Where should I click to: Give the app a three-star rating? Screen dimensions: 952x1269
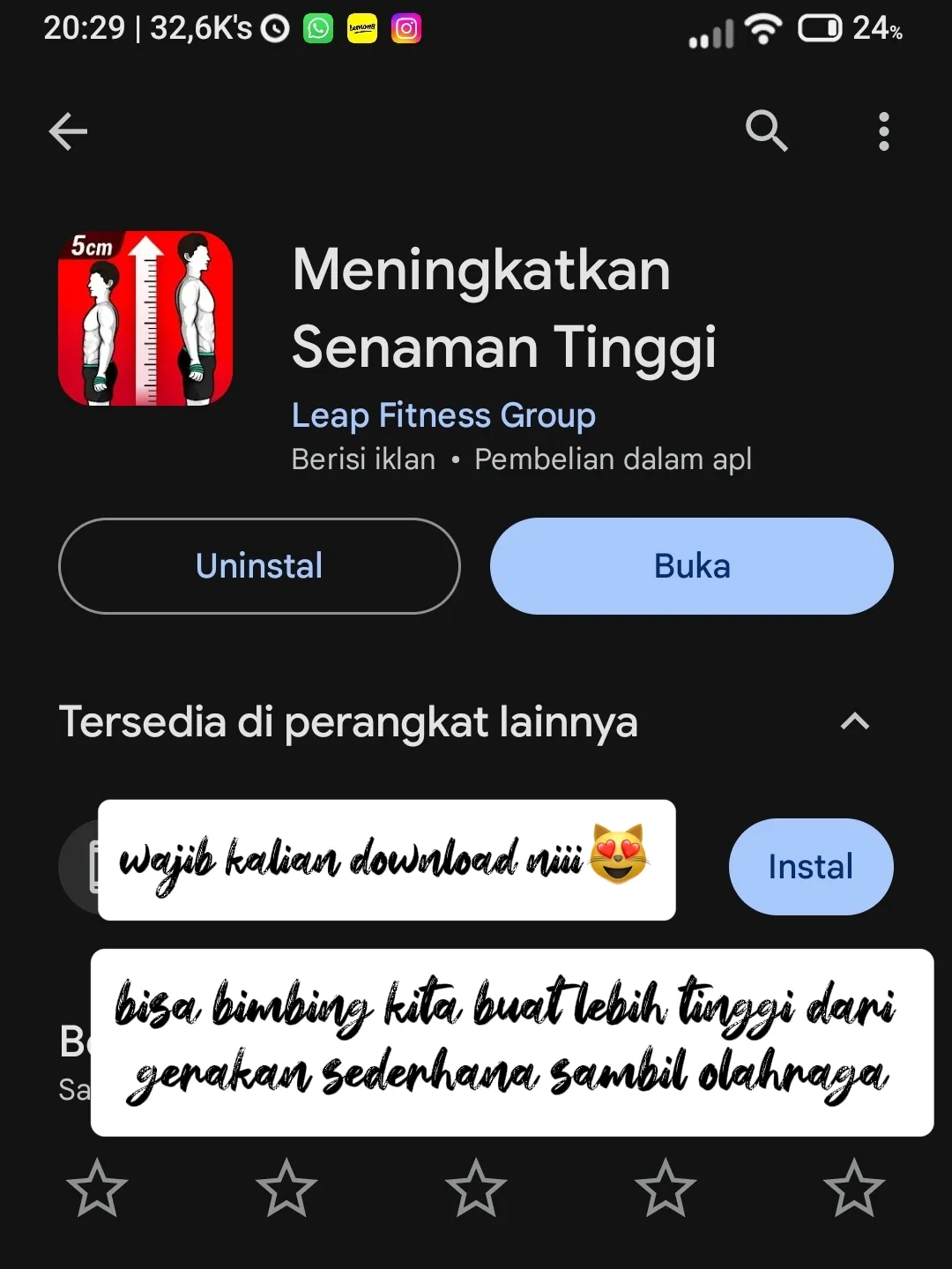476,1189
